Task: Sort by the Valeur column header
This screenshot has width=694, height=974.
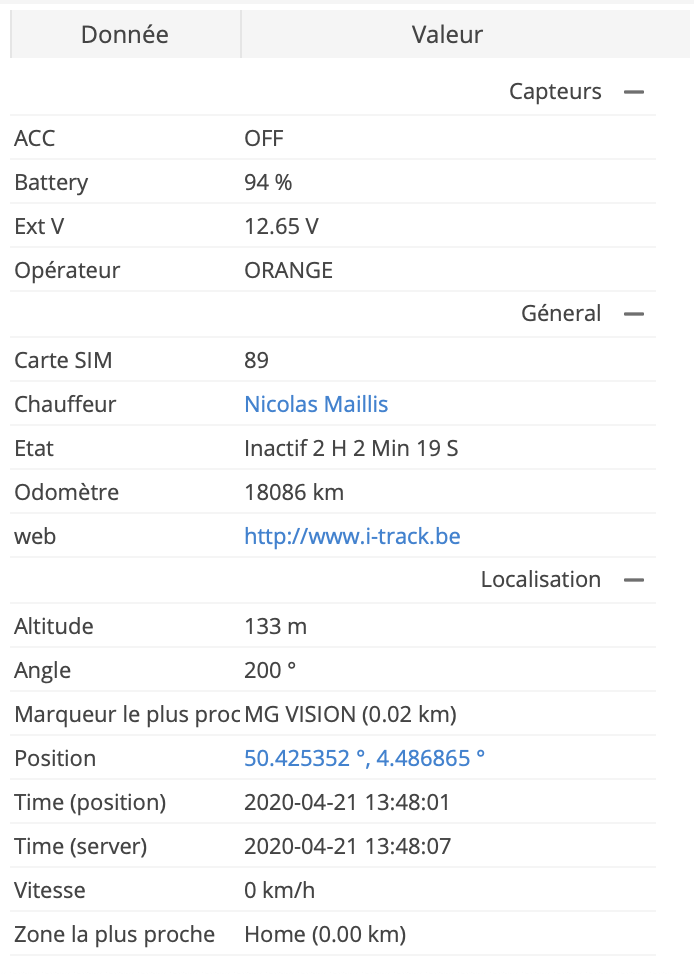Action: (x=447, y=35)
